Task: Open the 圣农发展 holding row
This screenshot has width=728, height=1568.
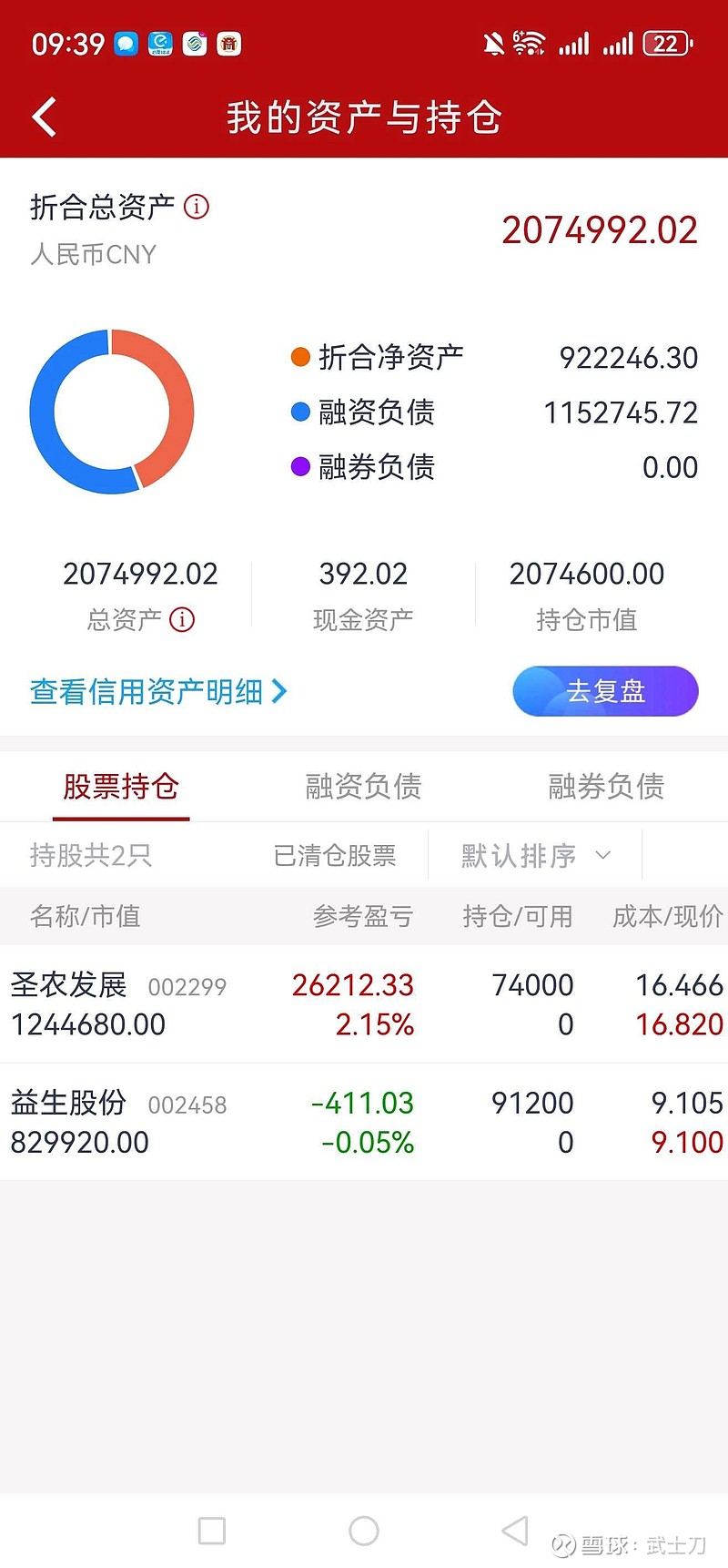Action: (364, 1004)
